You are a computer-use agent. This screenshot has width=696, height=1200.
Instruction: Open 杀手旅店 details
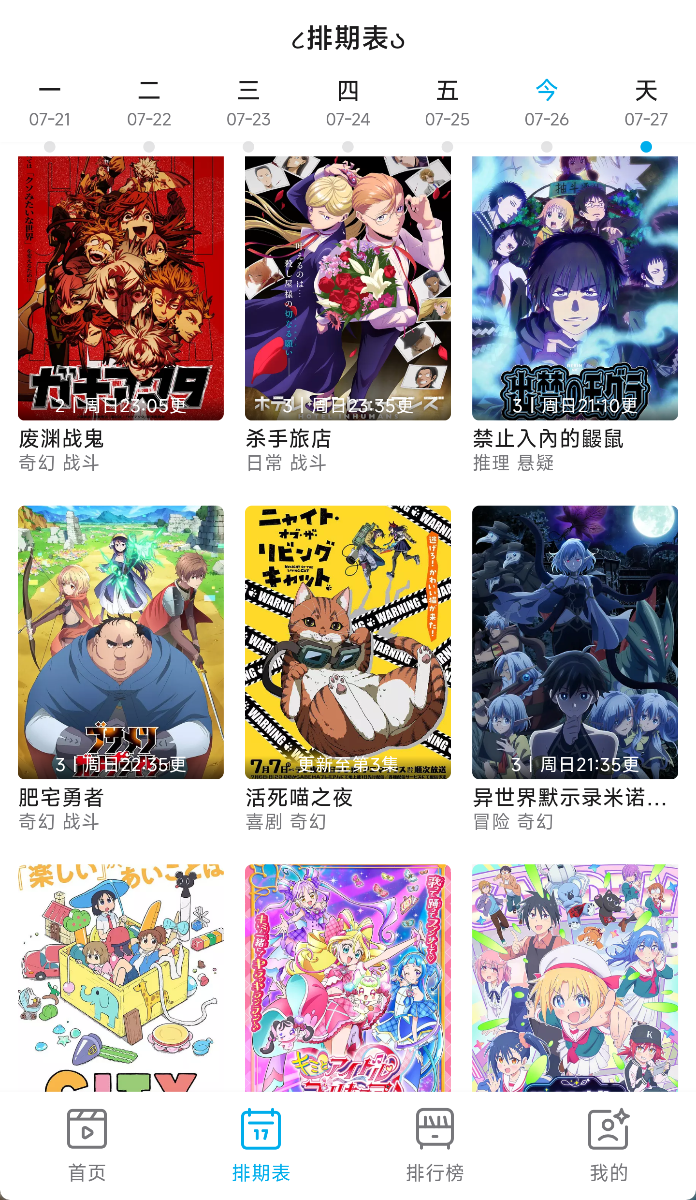348,288
